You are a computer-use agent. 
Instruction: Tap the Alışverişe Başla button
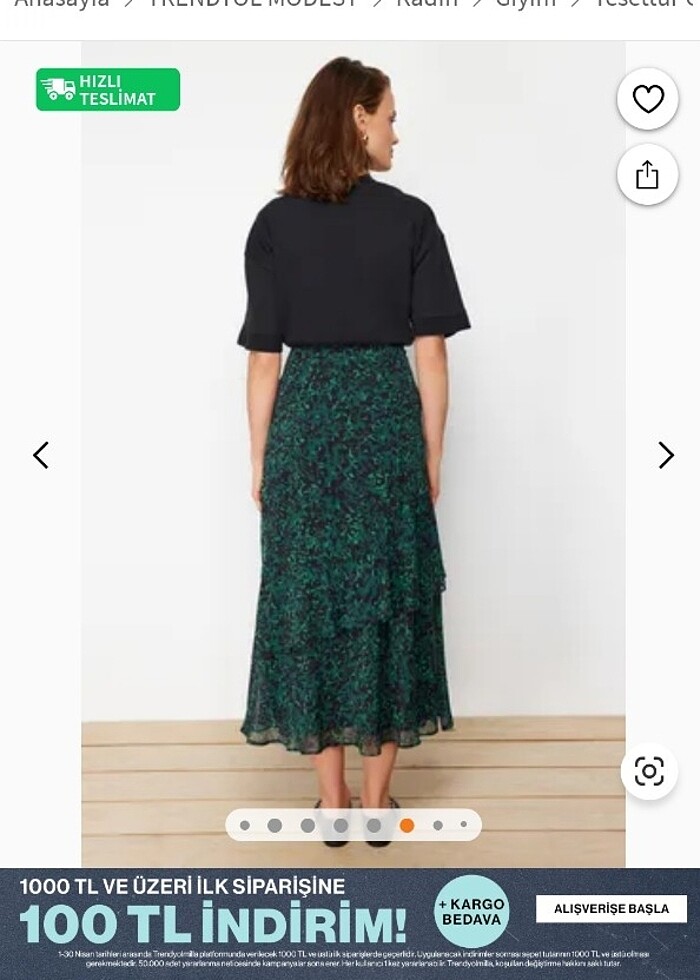611,909
